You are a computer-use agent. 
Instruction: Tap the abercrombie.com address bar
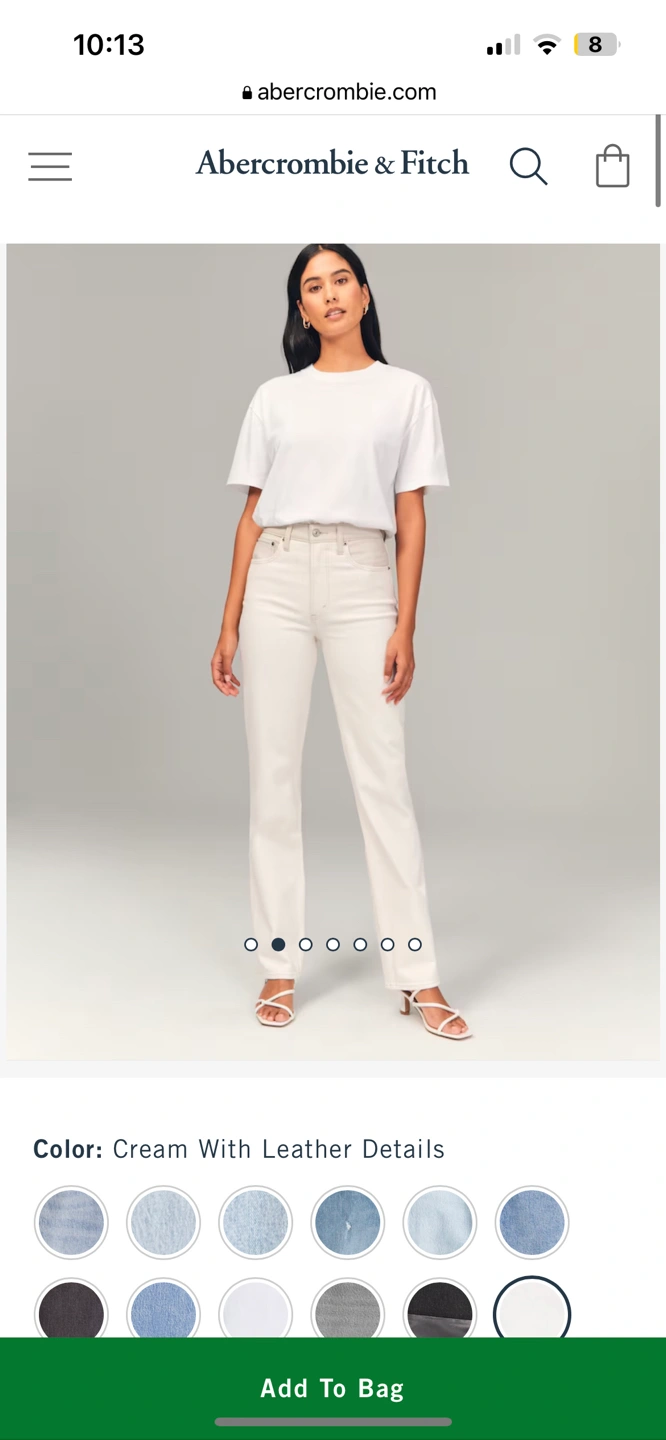339,92
